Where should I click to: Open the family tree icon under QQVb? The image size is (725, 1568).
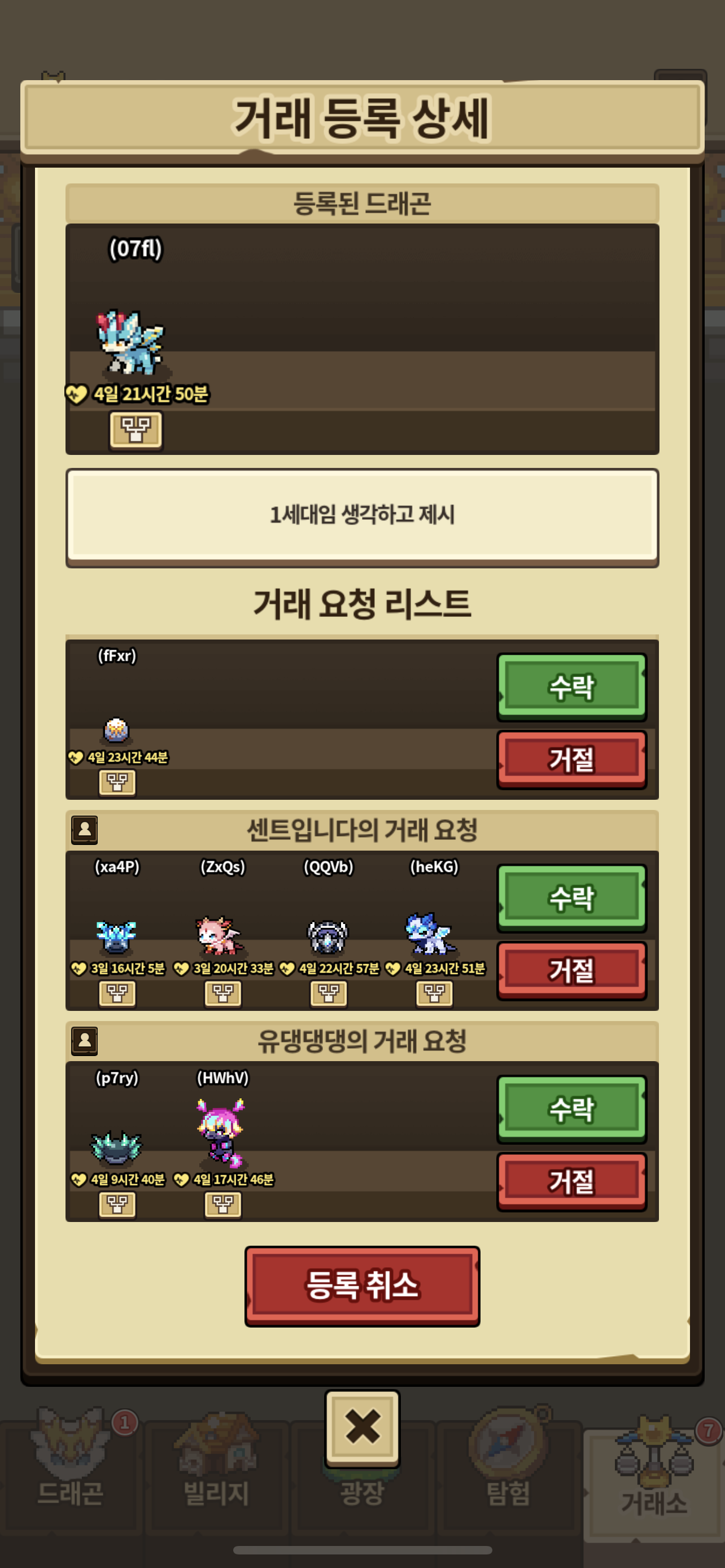click(x=329, y=994)
